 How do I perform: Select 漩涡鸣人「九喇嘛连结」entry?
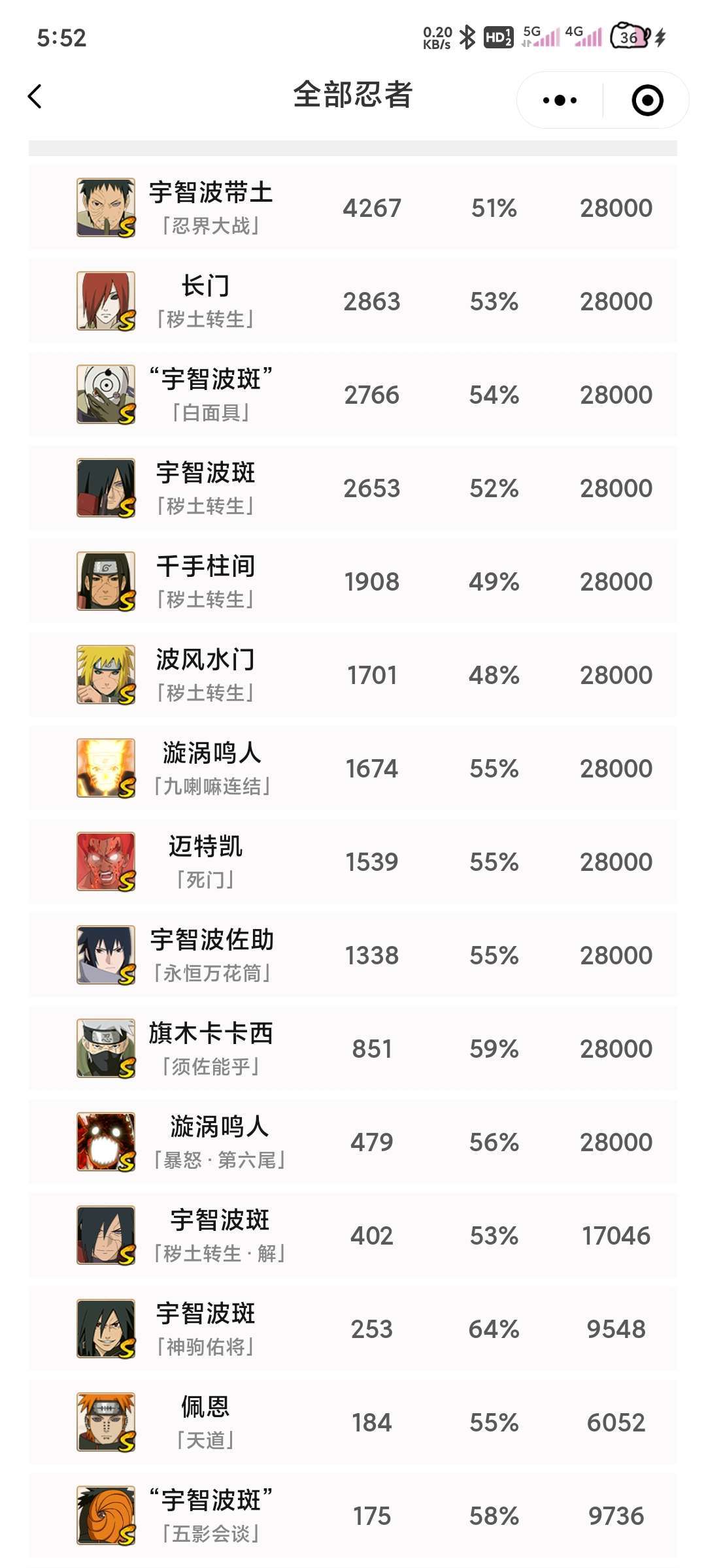(353, 768)
